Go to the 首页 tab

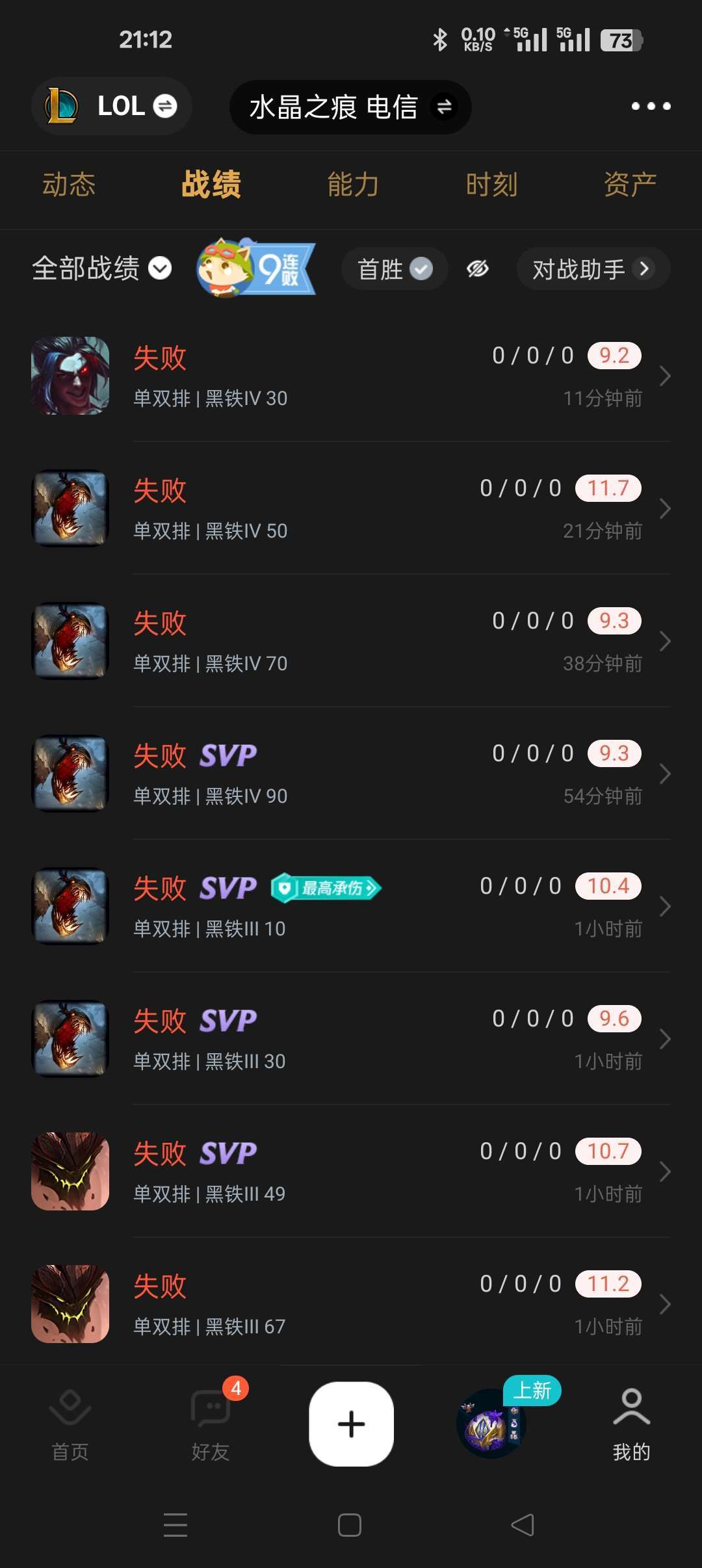70,1425
